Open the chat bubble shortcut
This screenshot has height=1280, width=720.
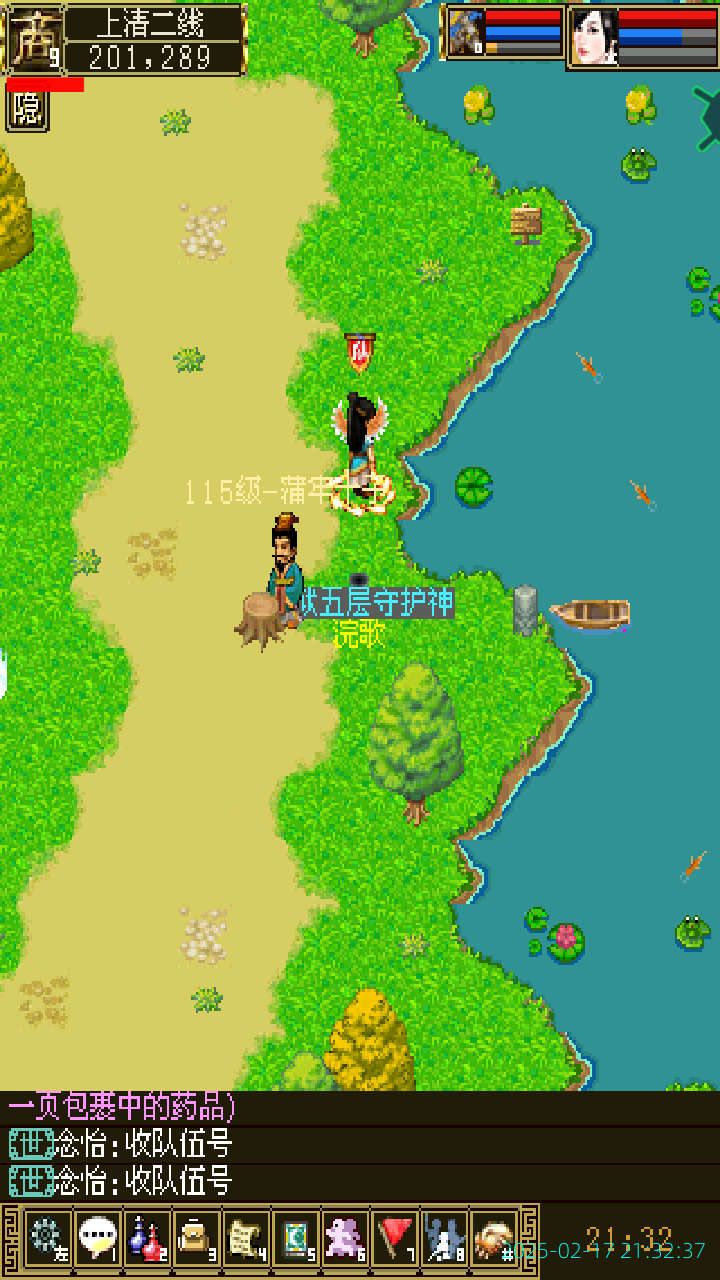coord(97,1238)
